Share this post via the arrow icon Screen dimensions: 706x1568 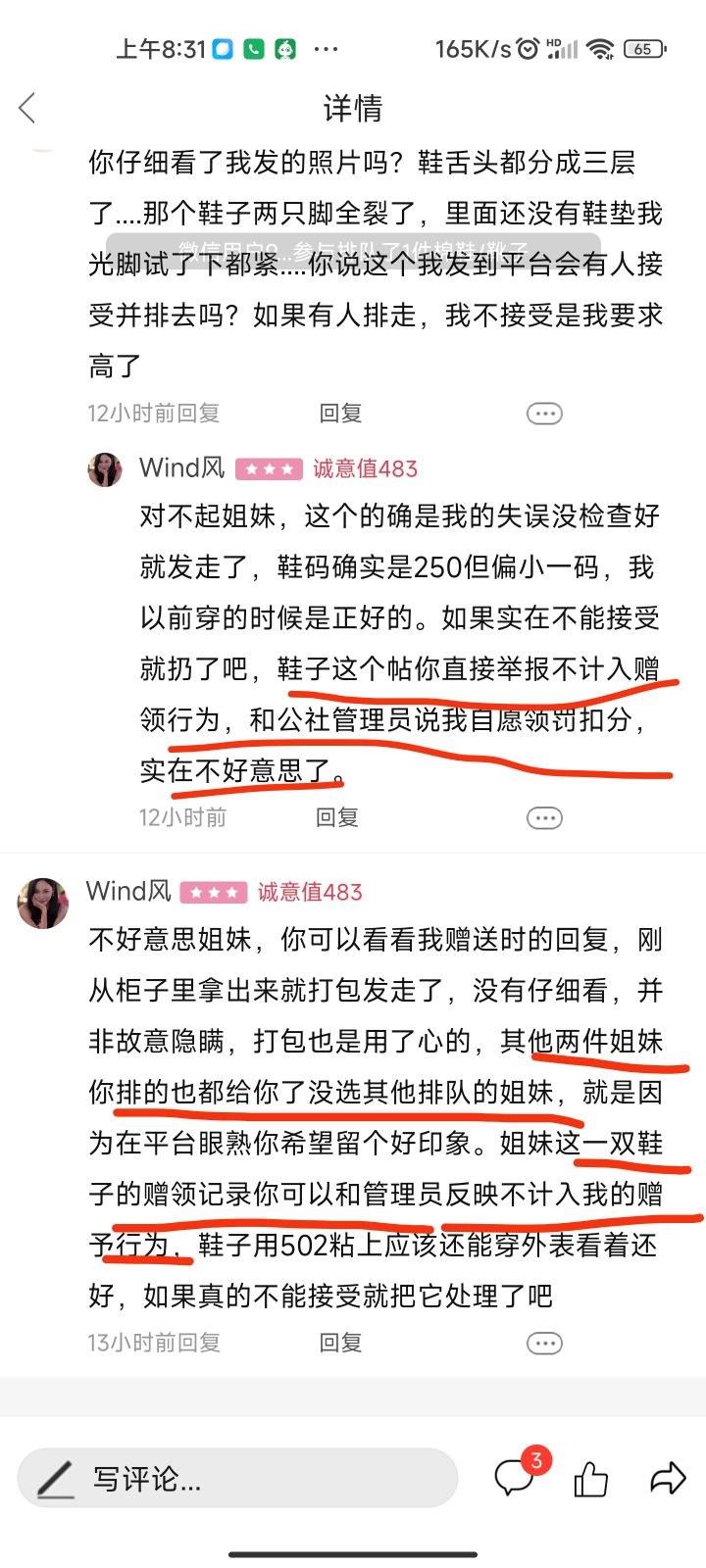(668, 1478)
